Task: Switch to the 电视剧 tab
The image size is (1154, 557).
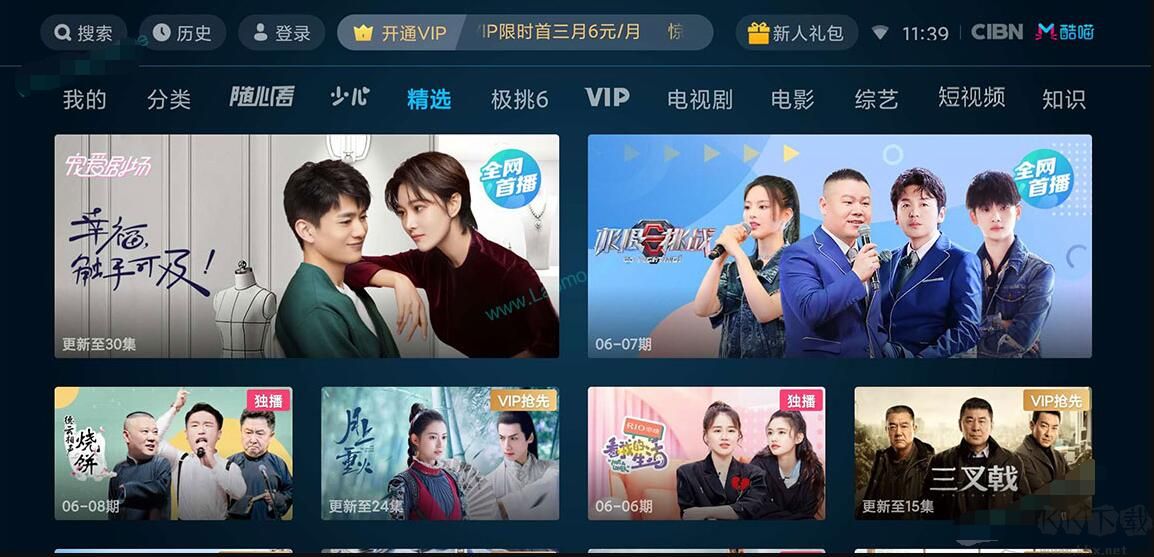Action: click(700, 99)
